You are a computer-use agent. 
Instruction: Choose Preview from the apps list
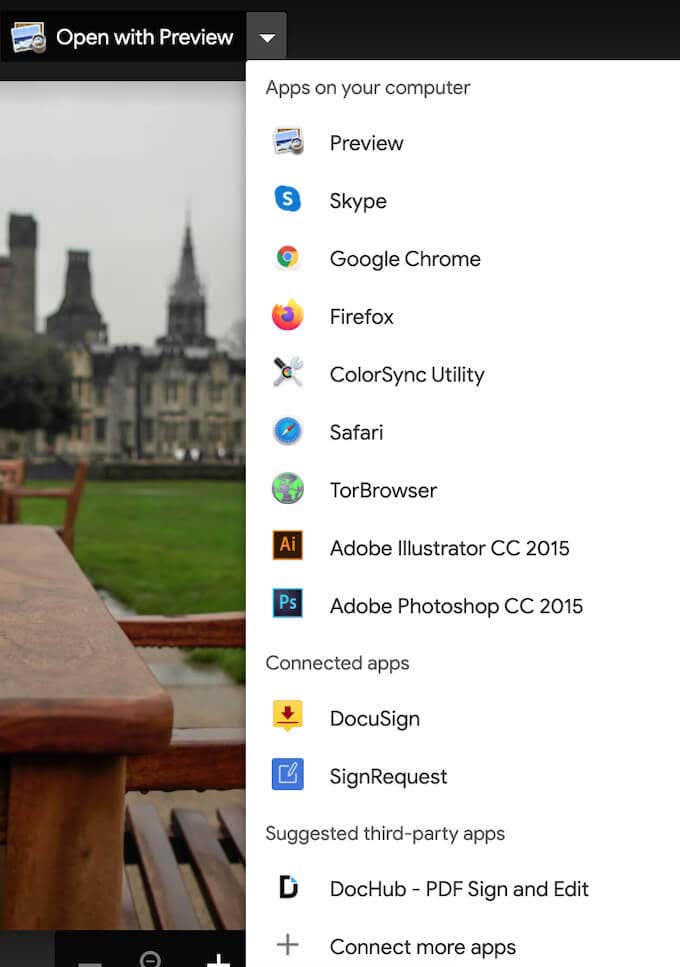coord(366,143)
